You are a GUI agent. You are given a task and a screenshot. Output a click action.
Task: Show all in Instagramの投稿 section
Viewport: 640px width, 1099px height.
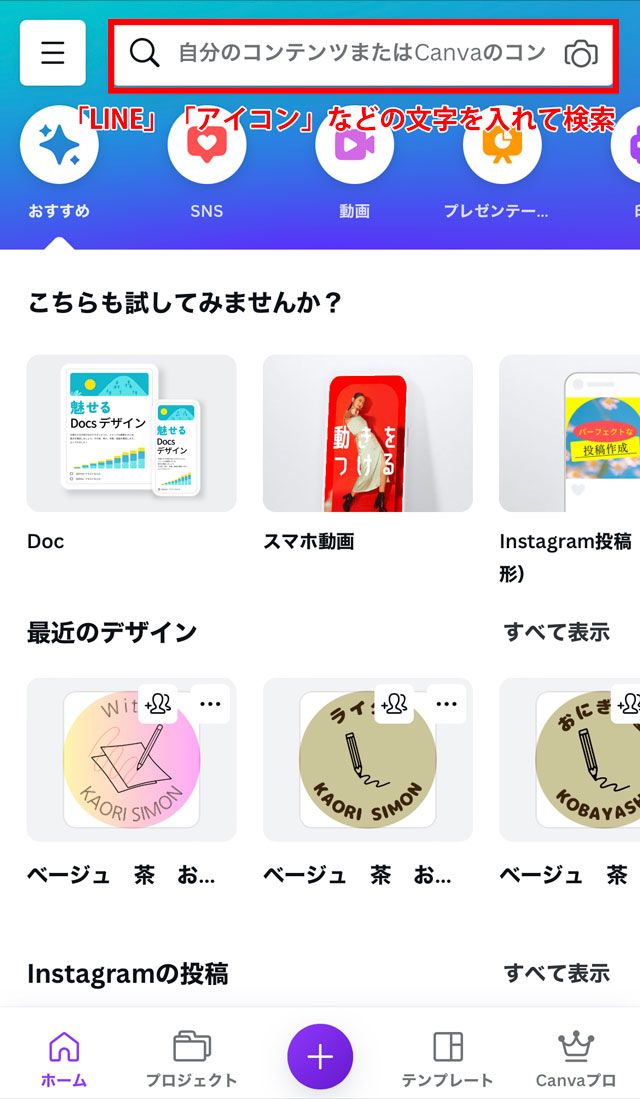point(556,973)
